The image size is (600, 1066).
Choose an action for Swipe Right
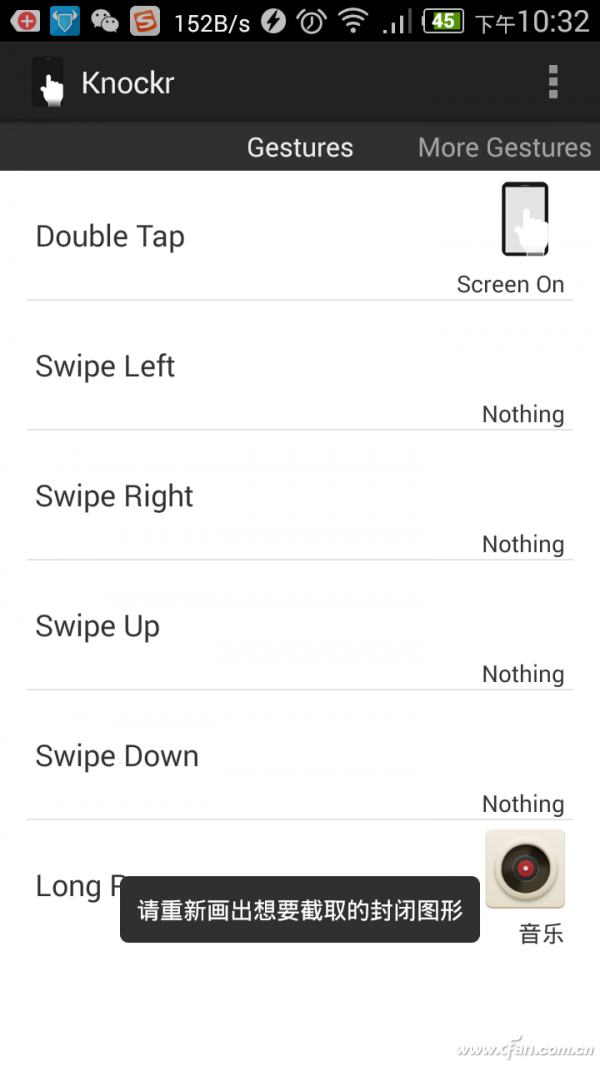(300, 497)
